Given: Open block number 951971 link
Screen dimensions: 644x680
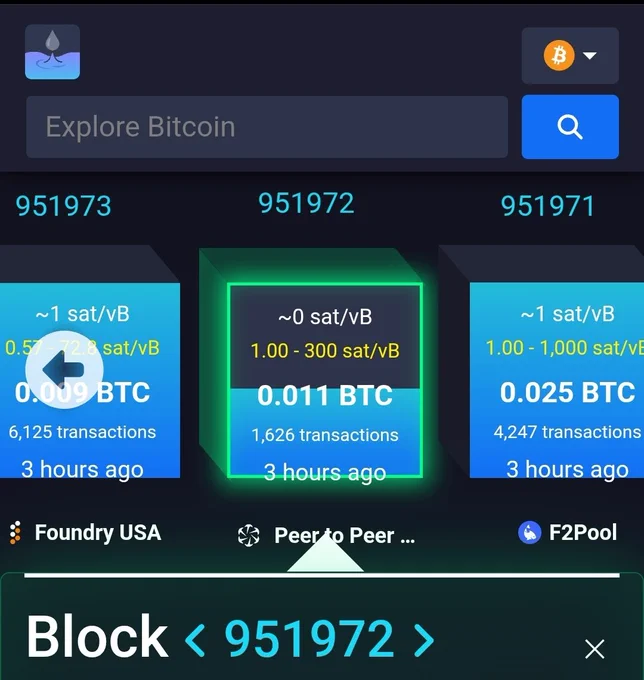Looking at the screenshot, I should (547, 206).
